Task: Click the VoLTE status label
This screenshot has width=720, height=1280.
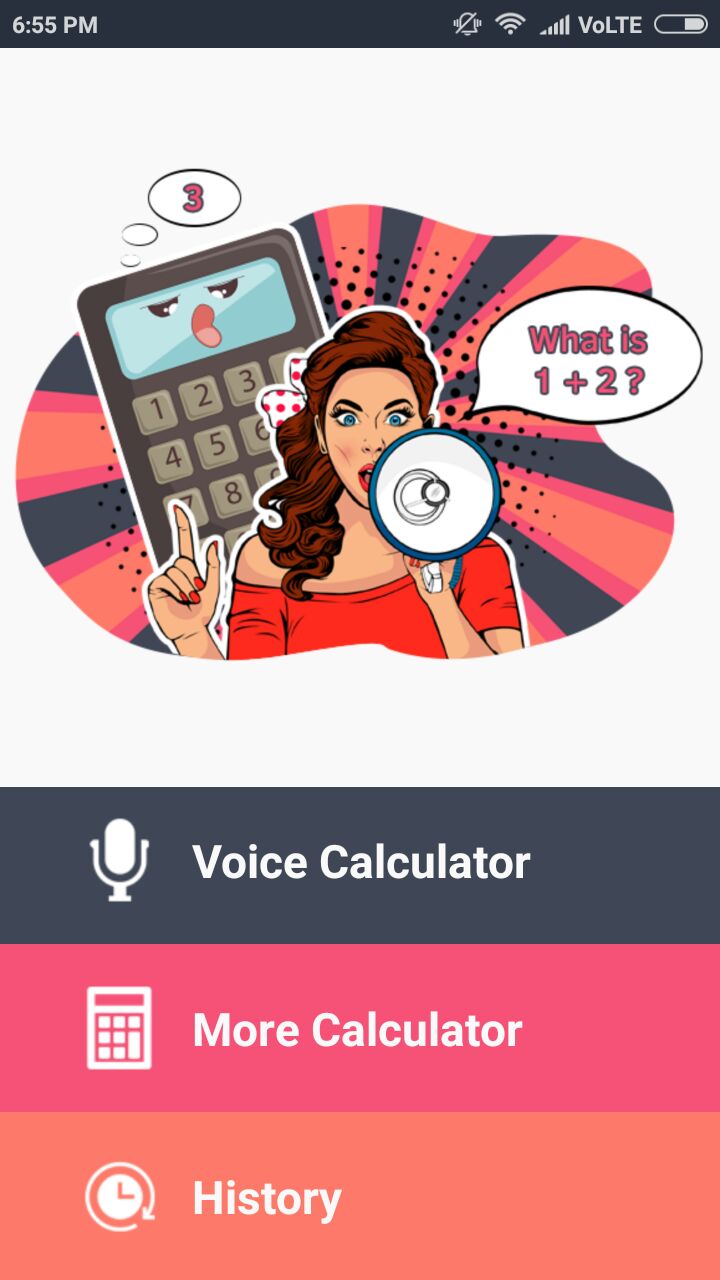Action: pos(610,23)
